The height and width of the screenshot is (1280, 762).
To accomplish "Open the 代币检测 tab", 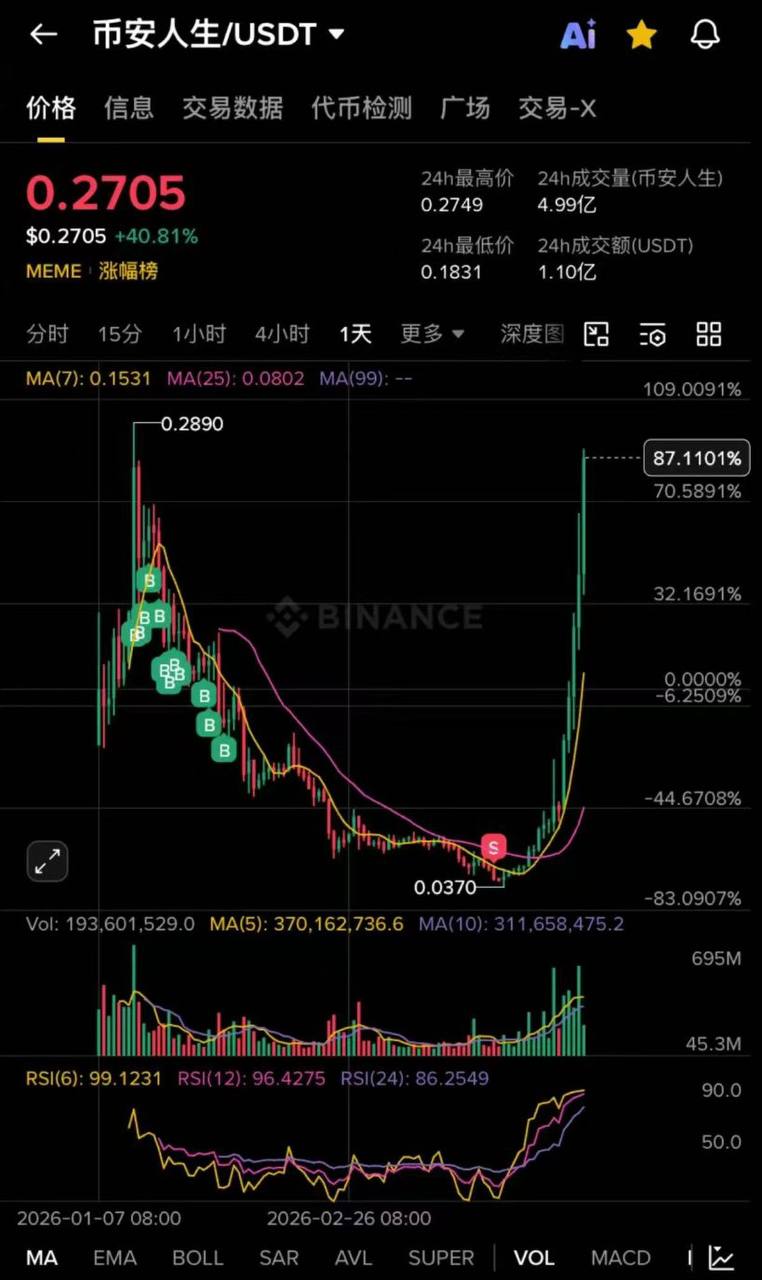I will (361, 108).
